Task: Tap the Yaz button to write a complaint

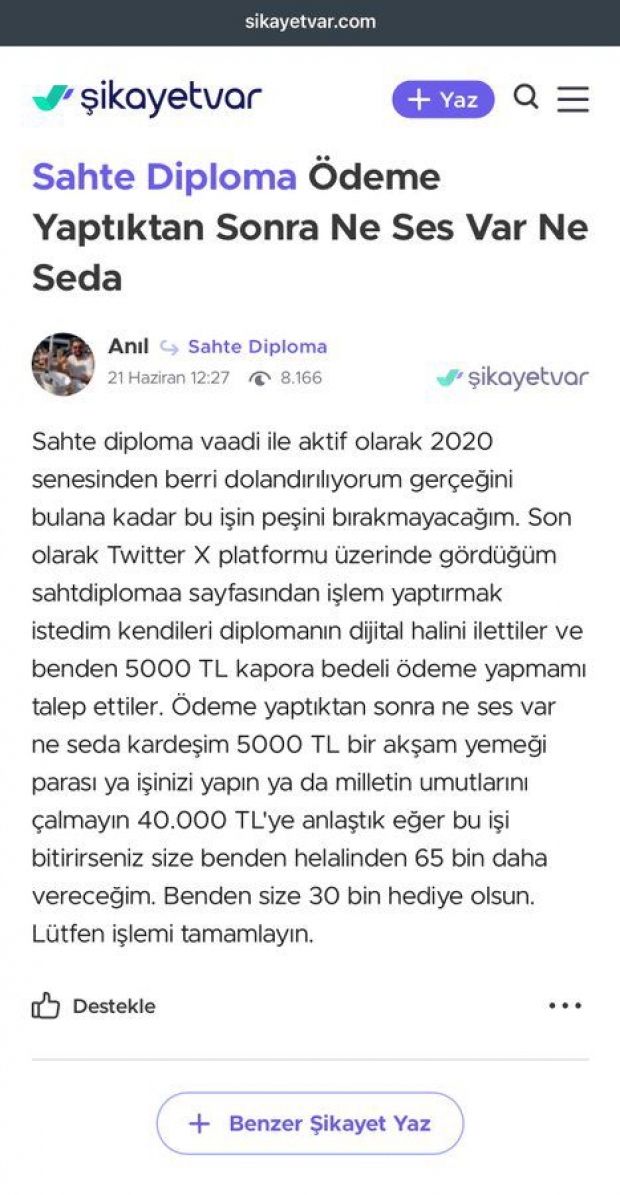Action: [443, 100]
